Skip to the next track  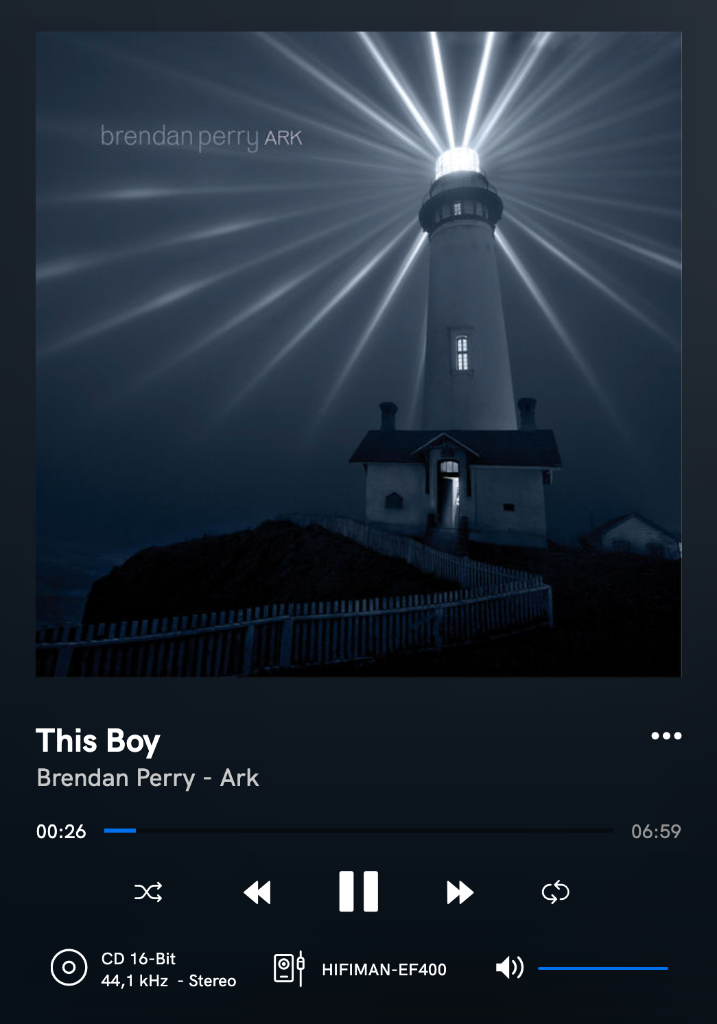[x=459, y=892]
